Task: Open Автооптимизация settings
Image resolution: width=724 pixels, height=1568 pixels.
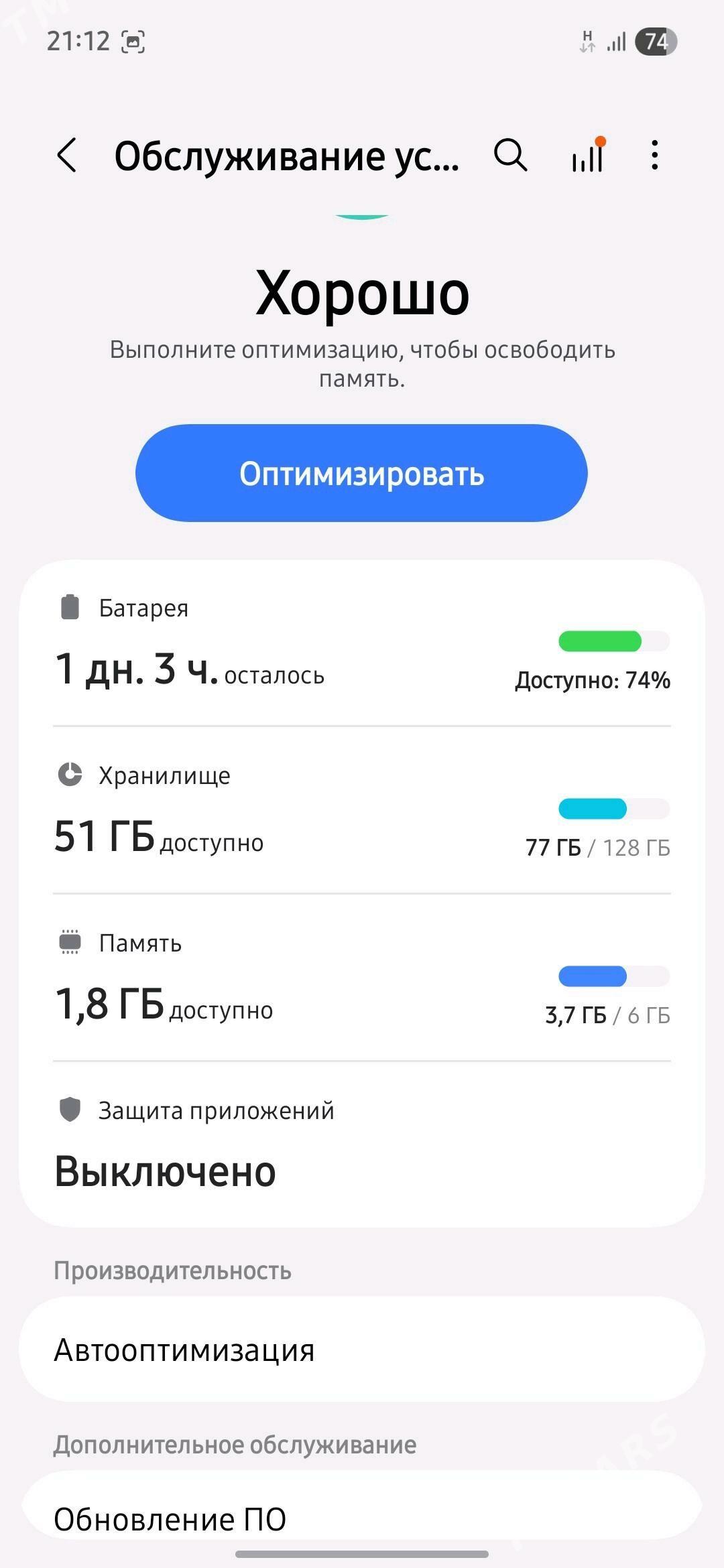Action: (x=362, y=1350)
